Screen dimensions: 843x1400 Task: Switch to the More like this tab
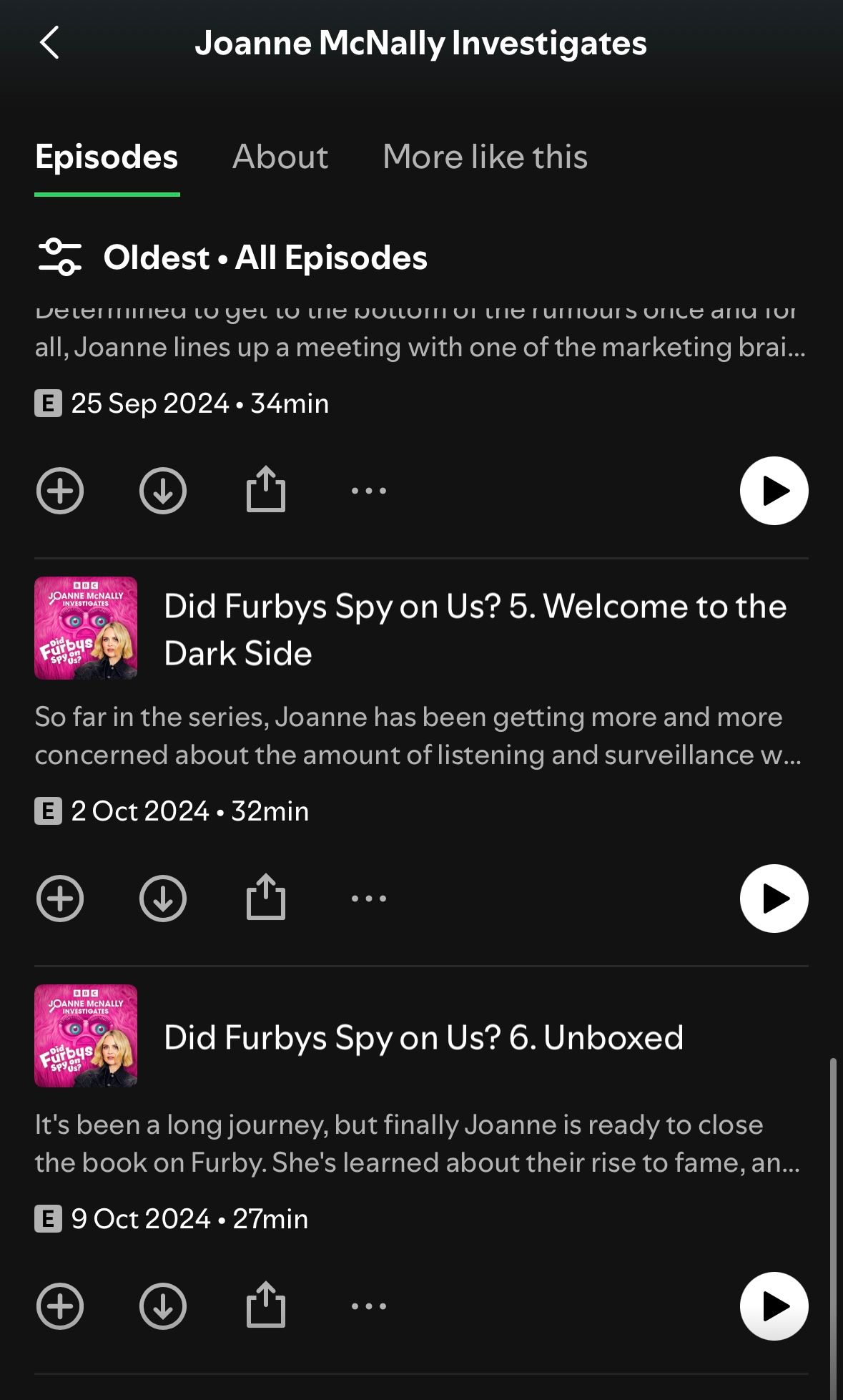485,157
